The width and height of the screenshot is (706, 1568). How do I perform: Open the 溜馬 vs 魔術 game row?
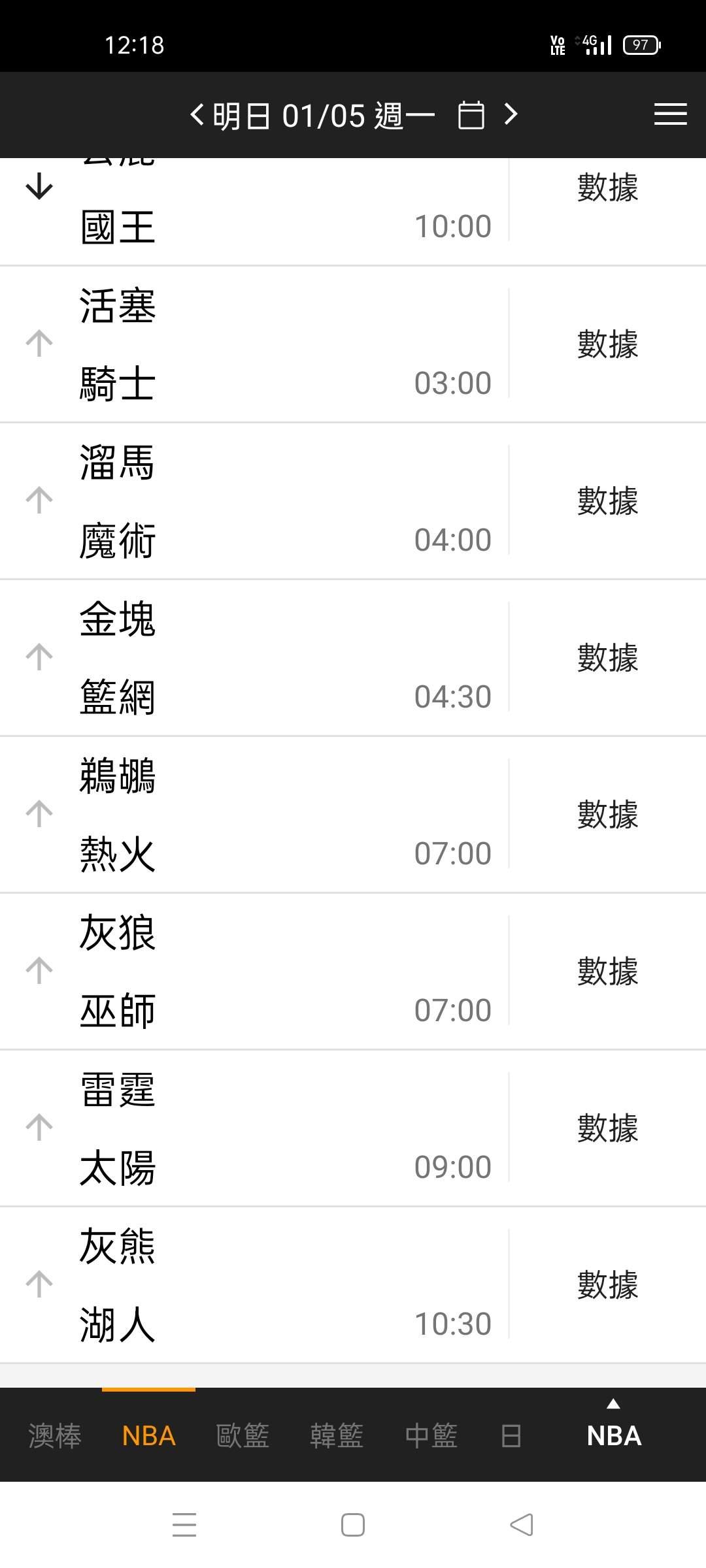(x=261, y=501)
